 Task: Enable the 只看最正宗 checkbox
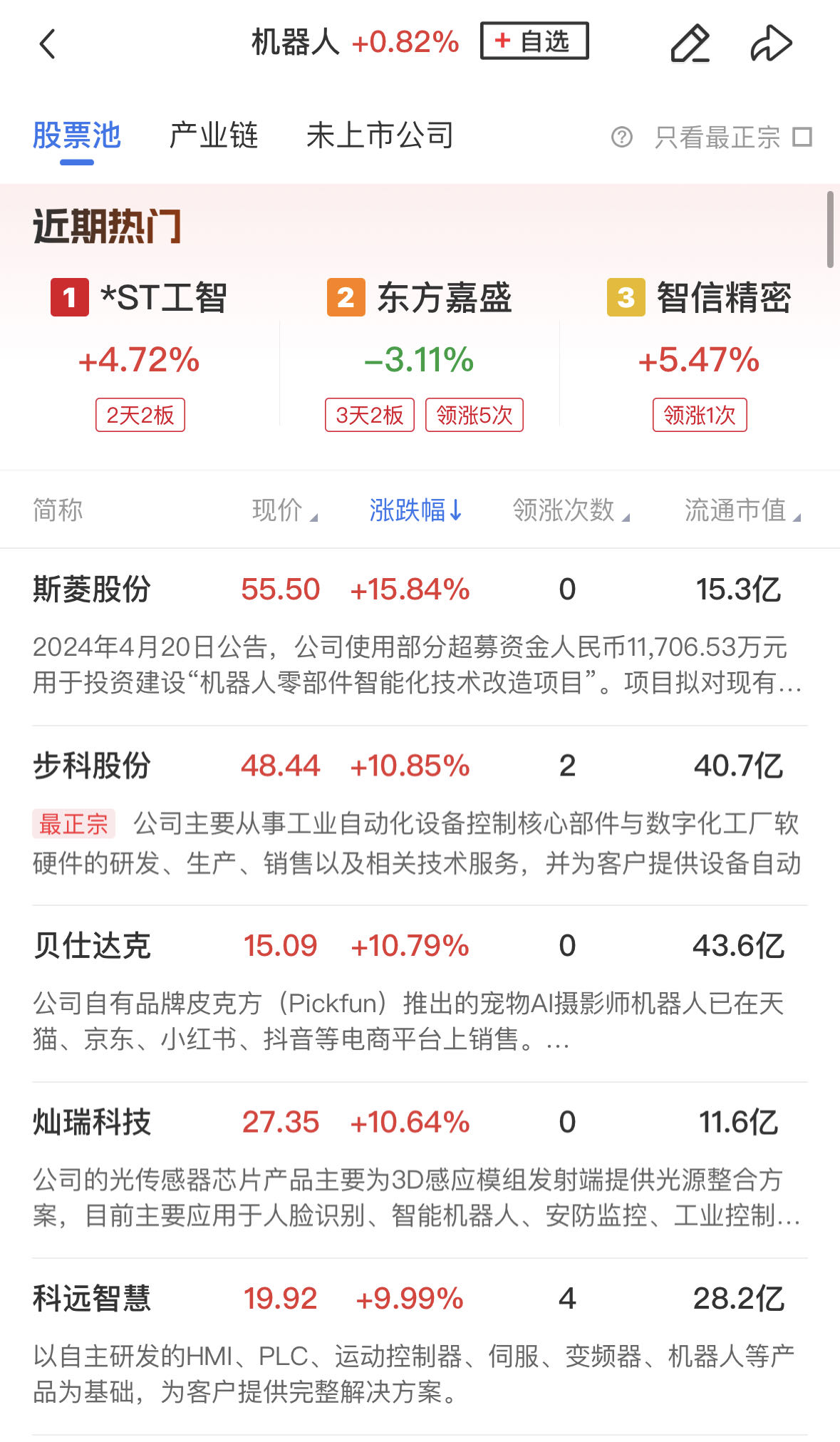tap(803, 137)
